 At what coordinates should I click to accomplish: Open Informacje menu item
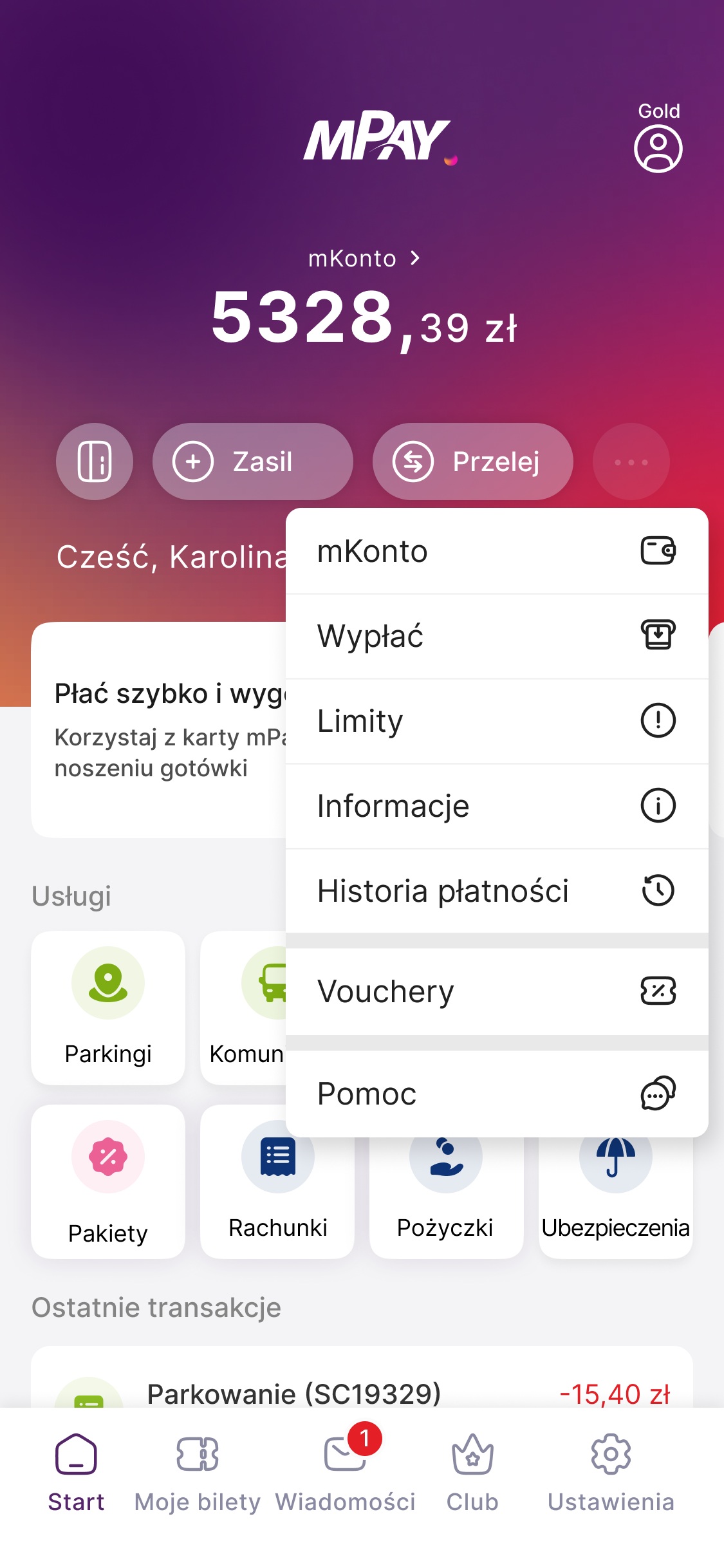[x=496, y=806]
